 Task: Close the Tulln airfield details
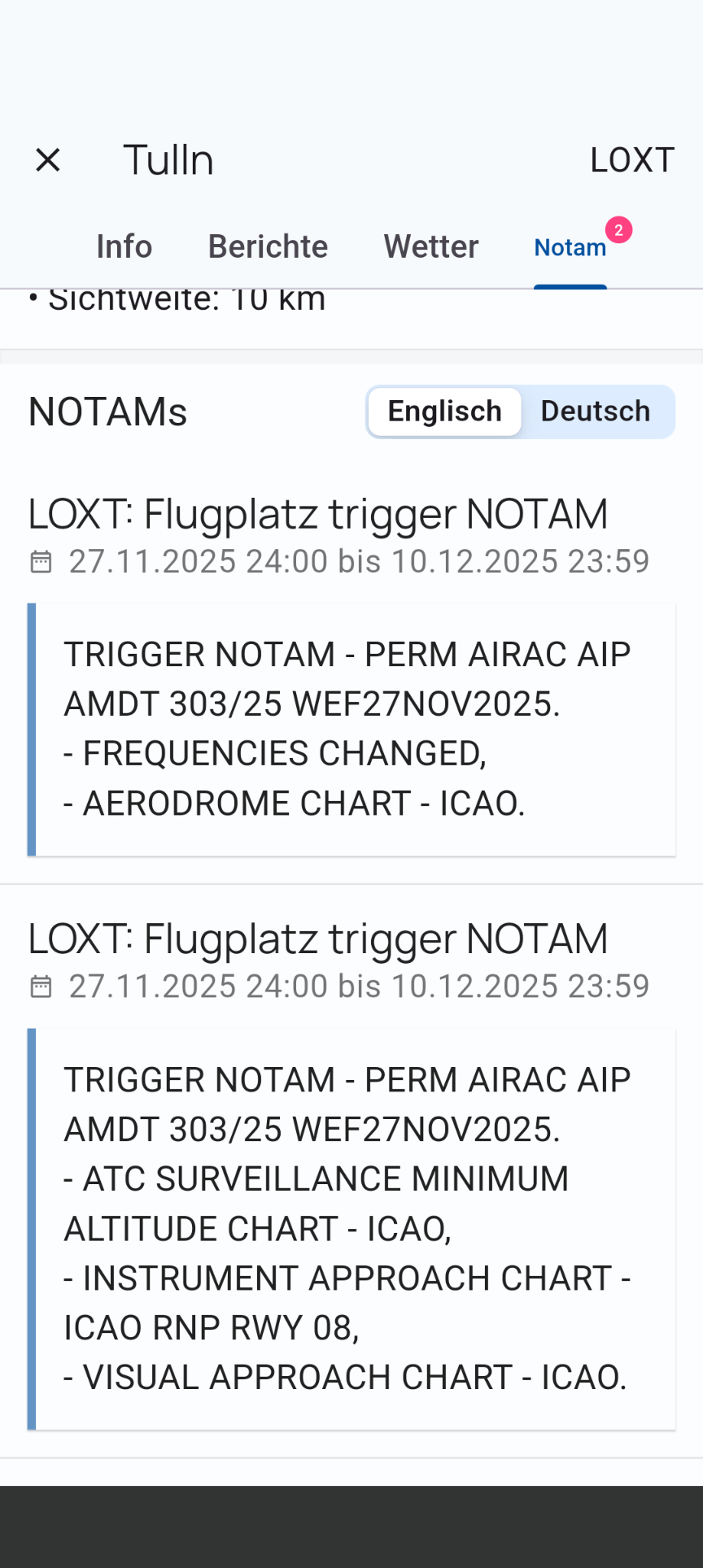48,160
